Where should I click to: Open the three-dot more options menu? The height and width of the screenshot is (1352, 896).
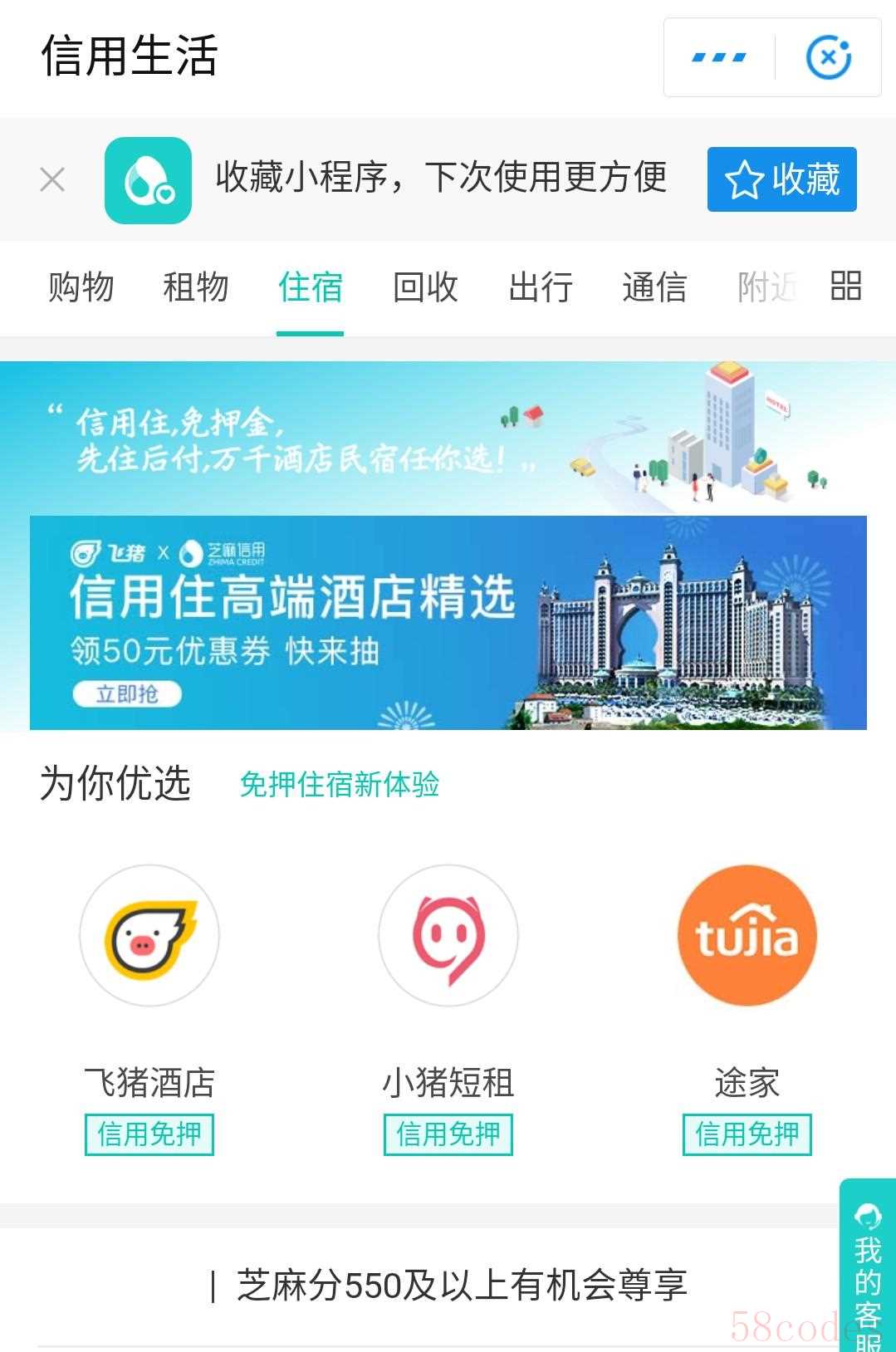(718, 57)
